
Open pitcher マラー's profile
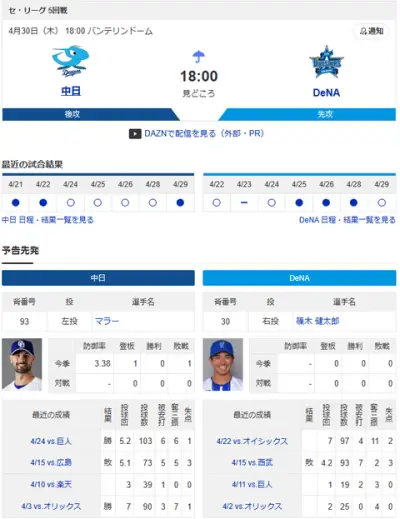[107, 321]
